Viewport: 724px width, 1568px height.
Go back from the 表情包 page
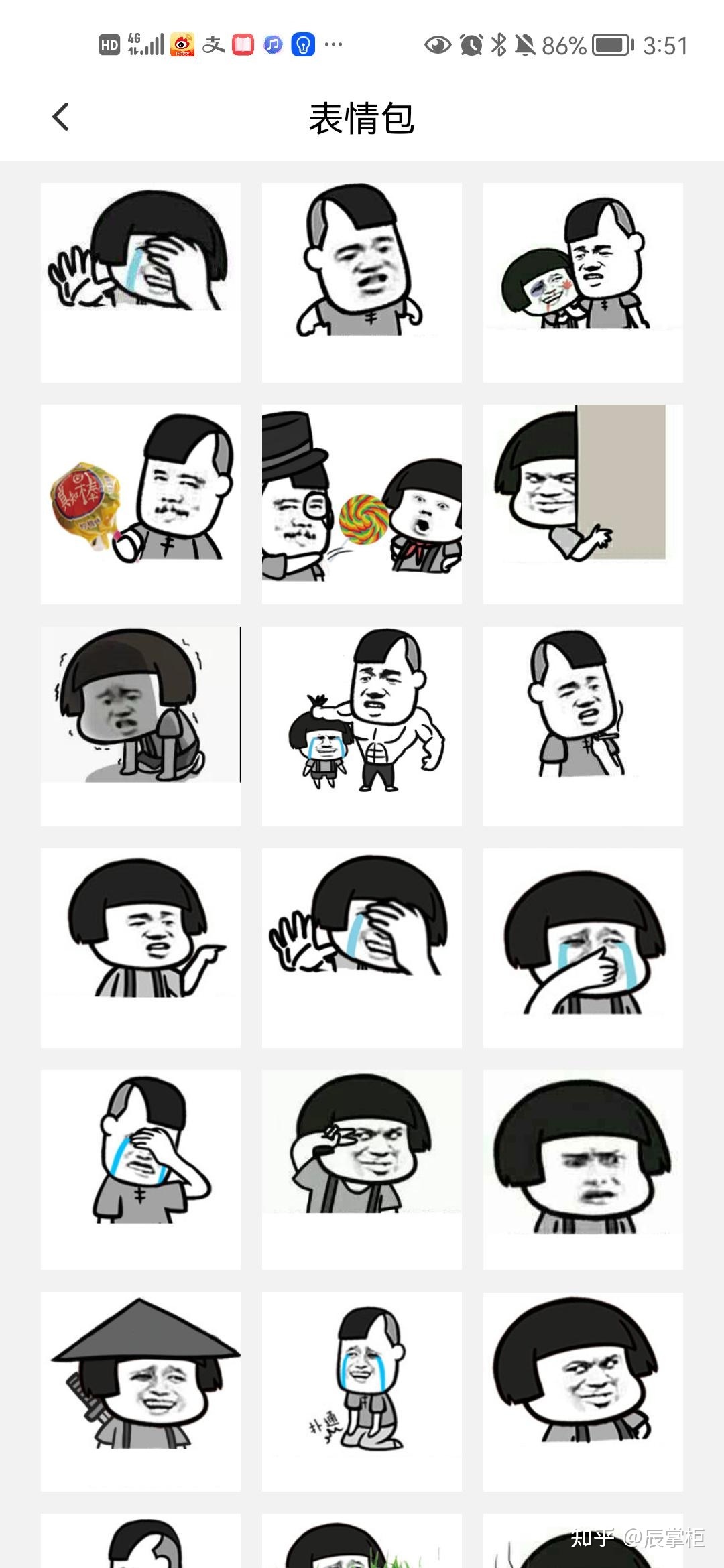tap(61, 117)
